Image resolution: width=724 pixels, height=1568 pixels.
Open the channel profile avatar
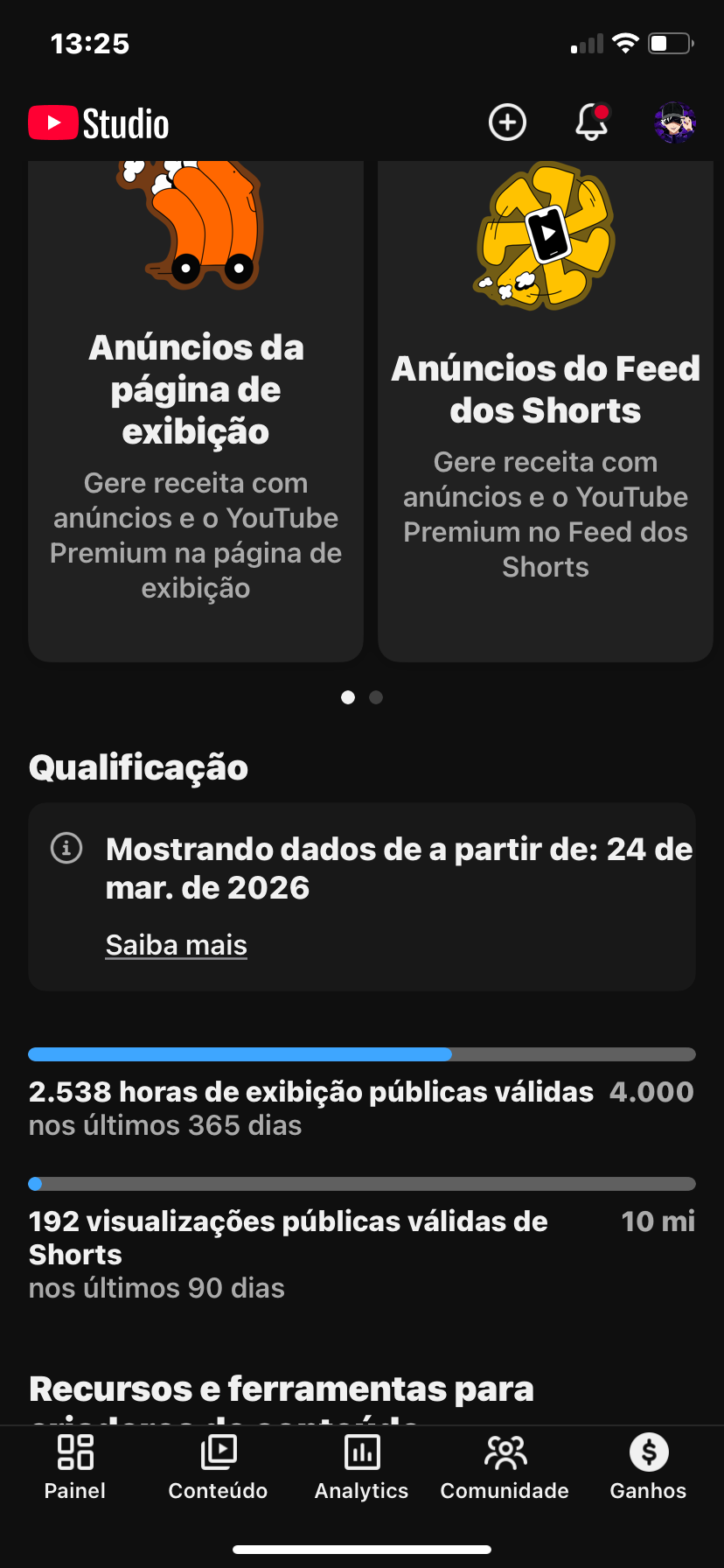click(x=674, y=122)
